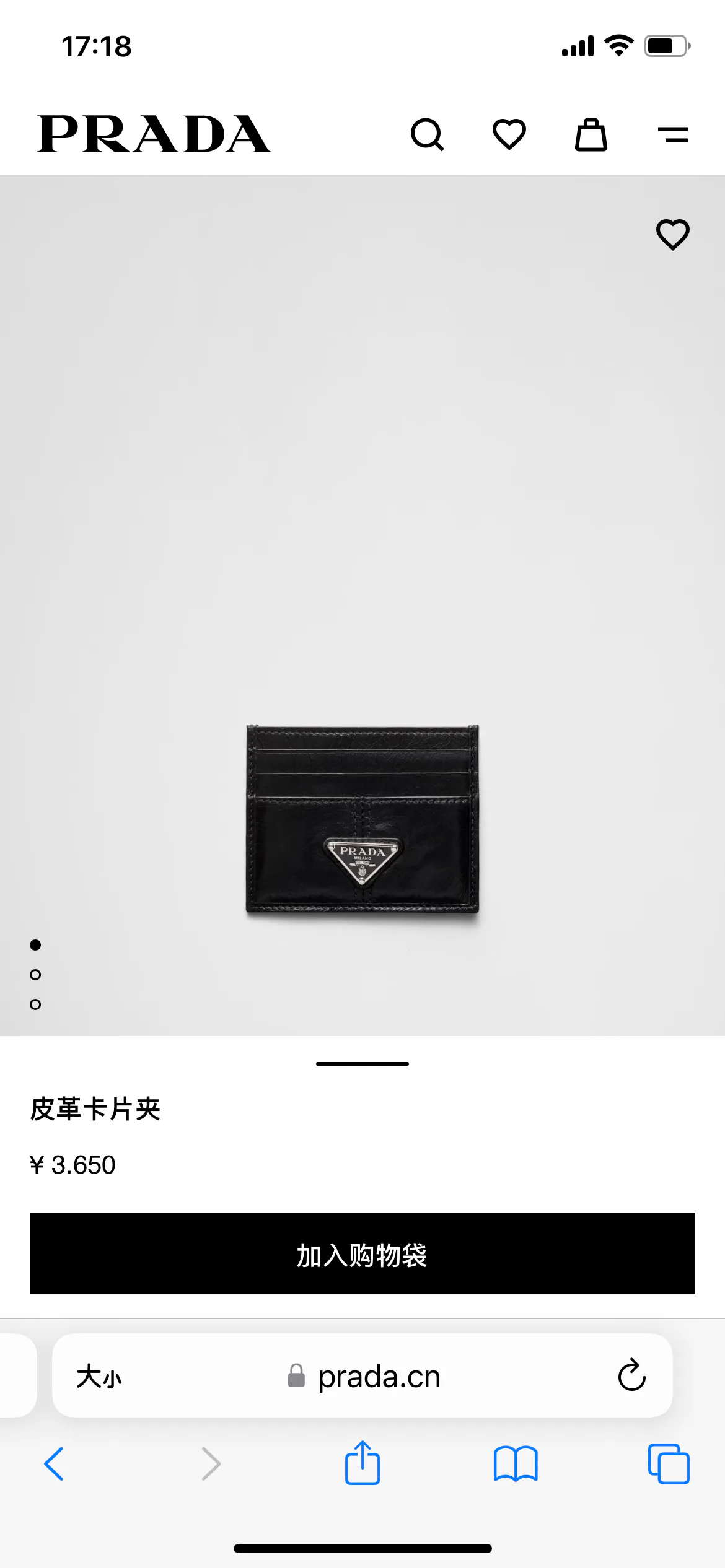This screenshot has width=725, height=1568.
Task: Open the card holder product image
Action: click(362, 819)
